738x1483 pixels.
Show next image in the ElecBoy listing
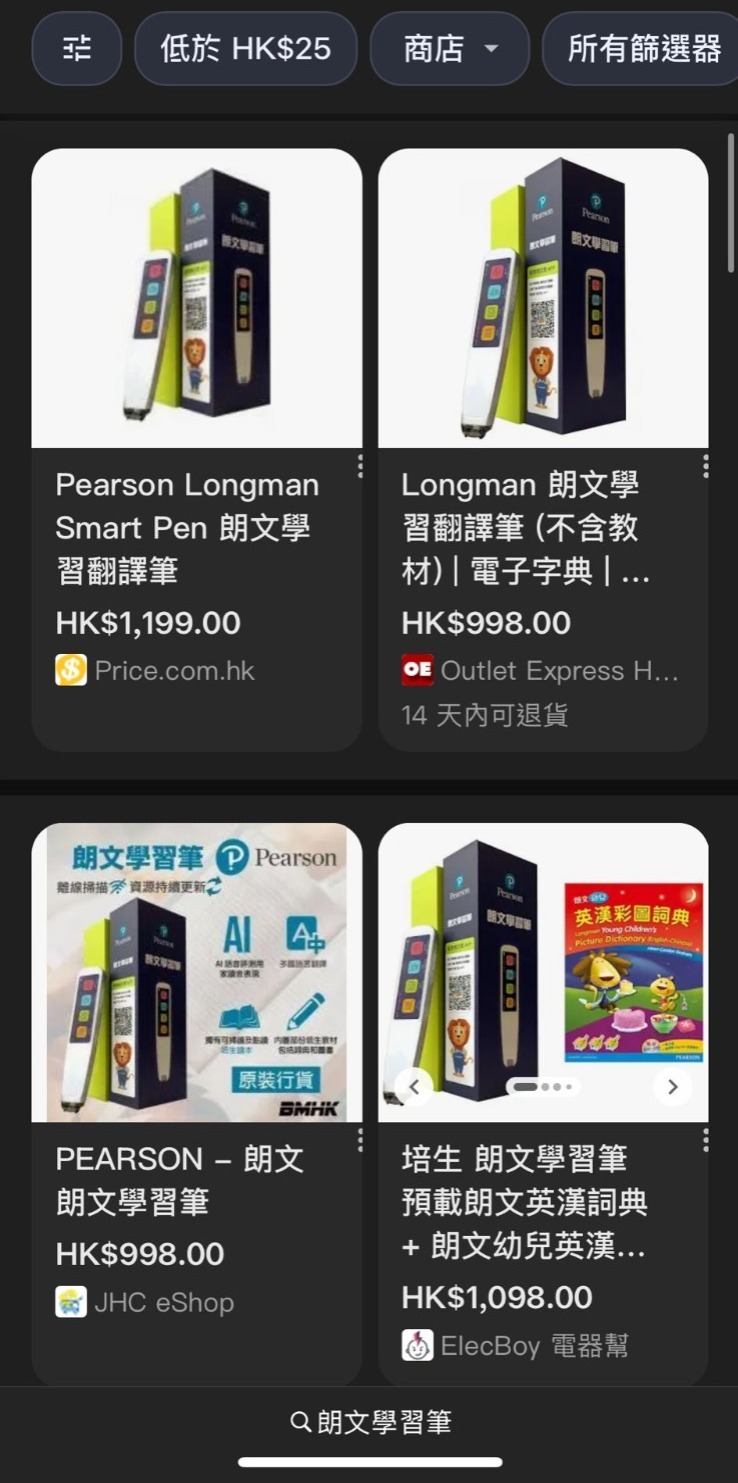[672, 1087]
